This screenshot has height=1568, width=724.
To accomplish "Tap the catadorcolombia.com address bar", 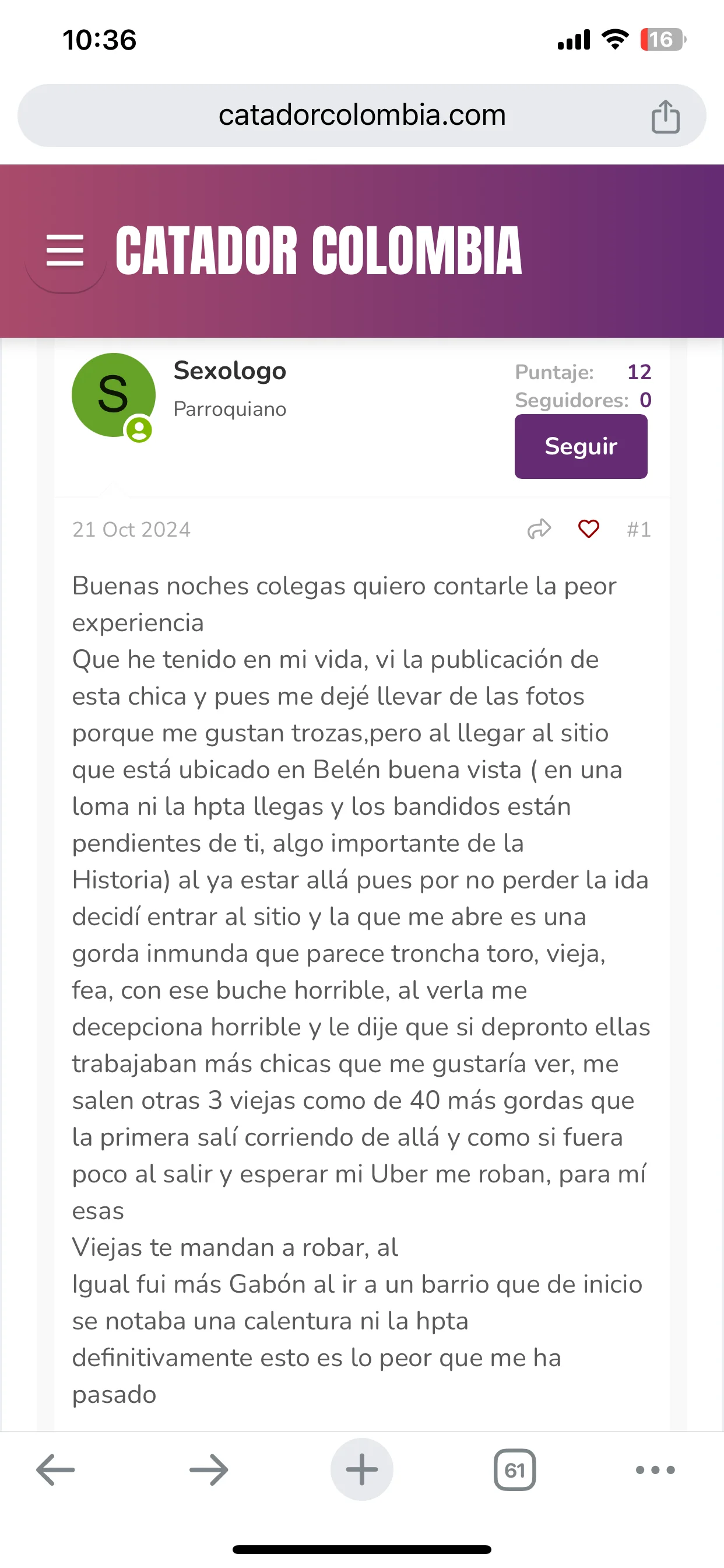I will tap(362, 116).
